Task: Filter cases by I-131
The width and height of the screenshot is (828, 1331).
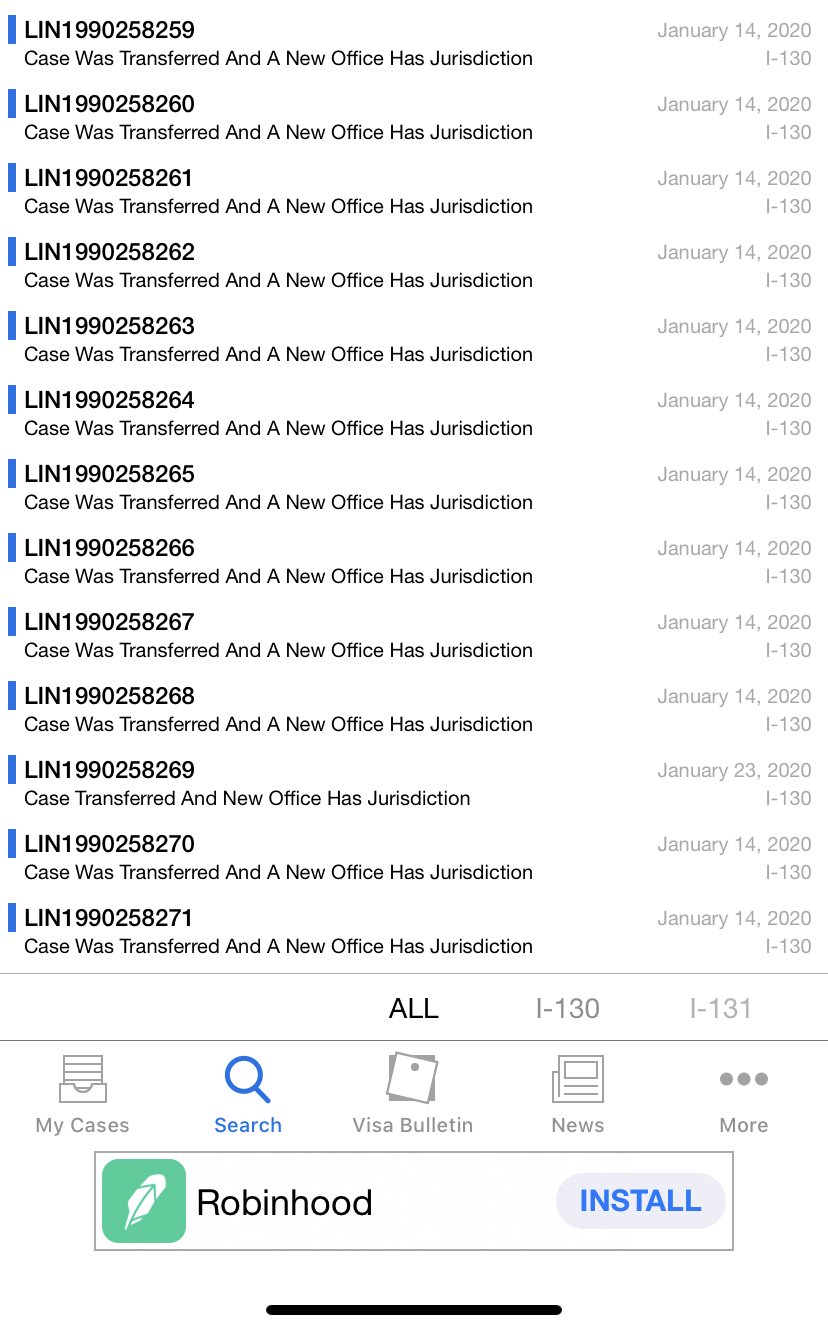Action: click(x=720, y=1008)
